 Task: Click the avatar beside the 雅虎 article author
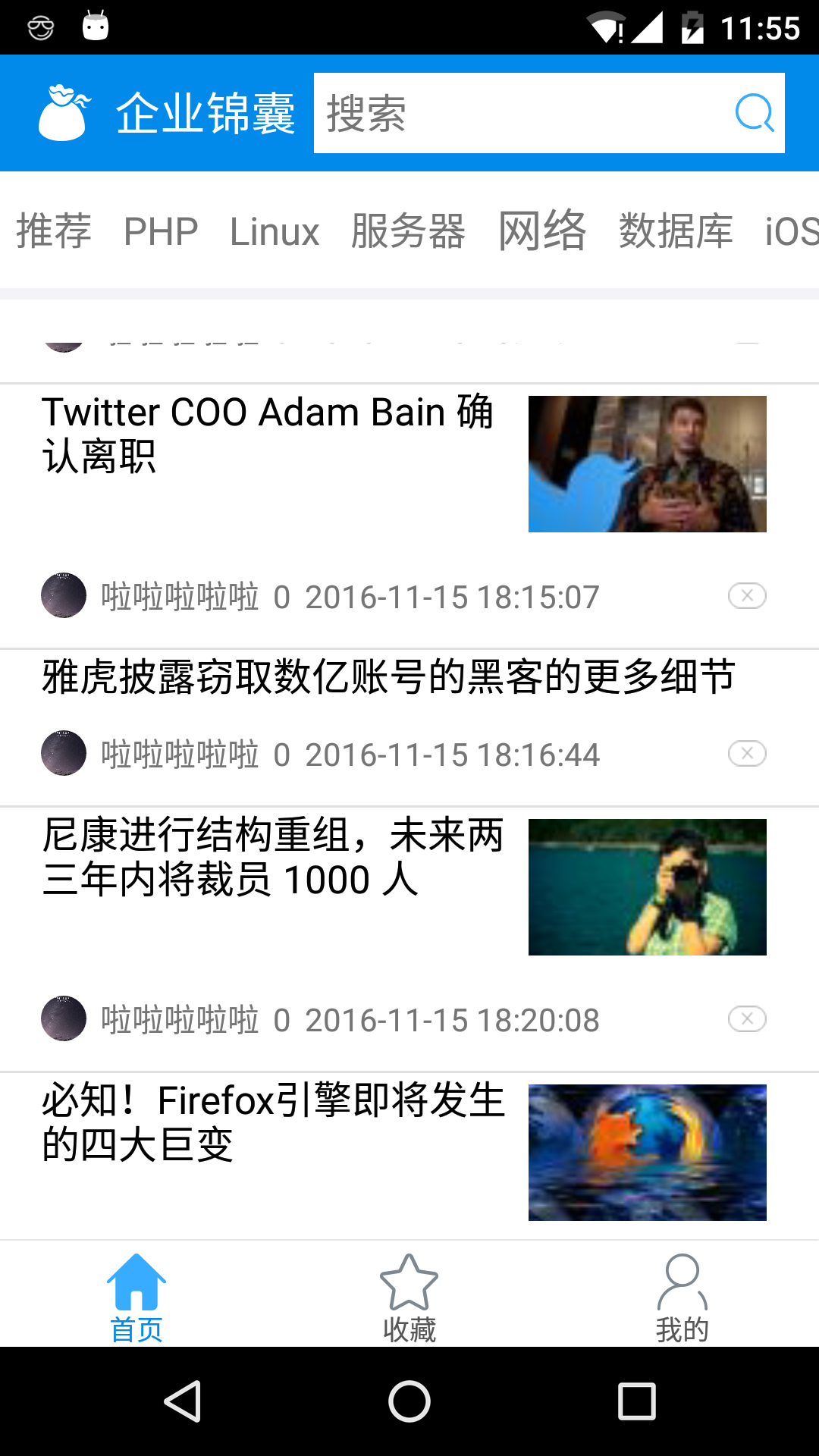point(64,753)
